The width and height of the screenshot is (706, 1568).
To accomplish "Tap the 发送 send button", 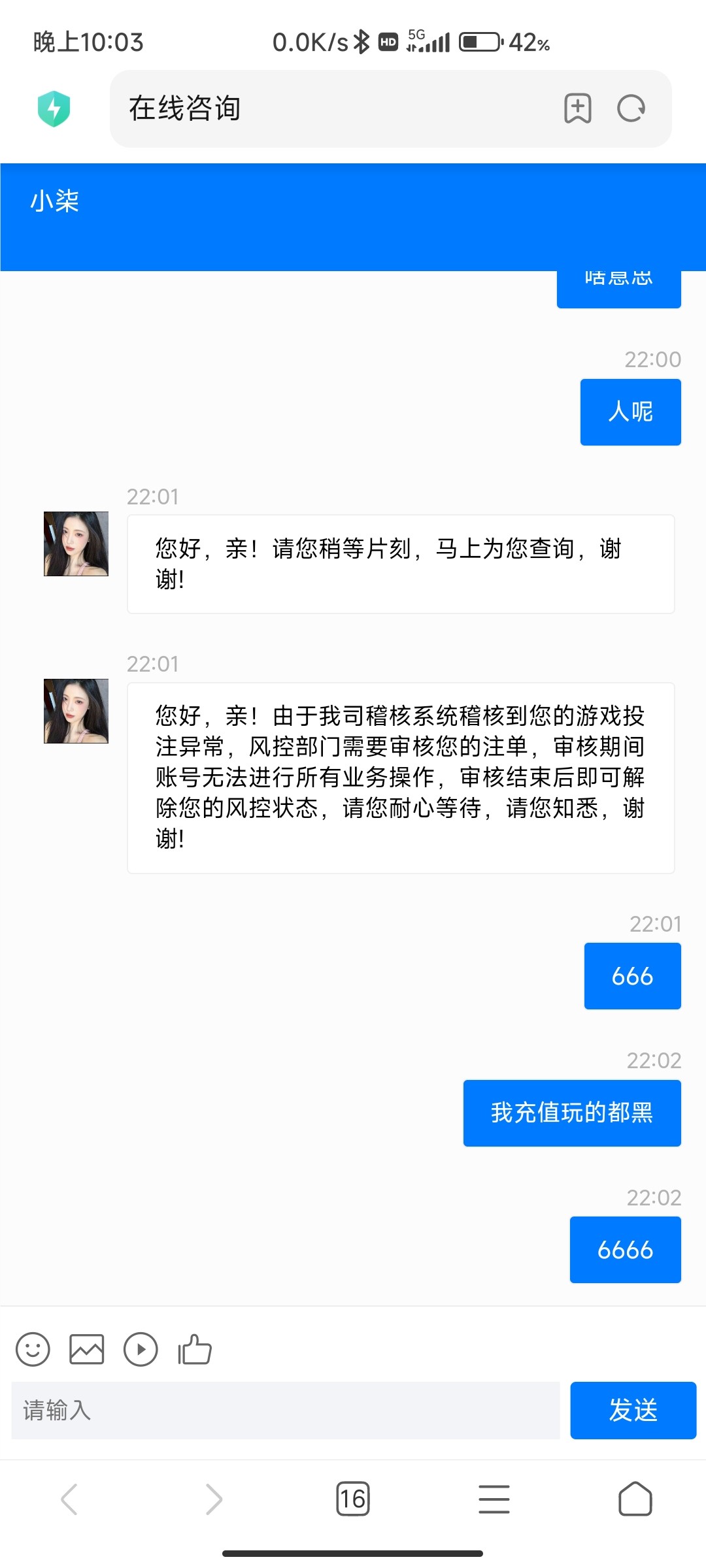I will [x=633, y=1410].
